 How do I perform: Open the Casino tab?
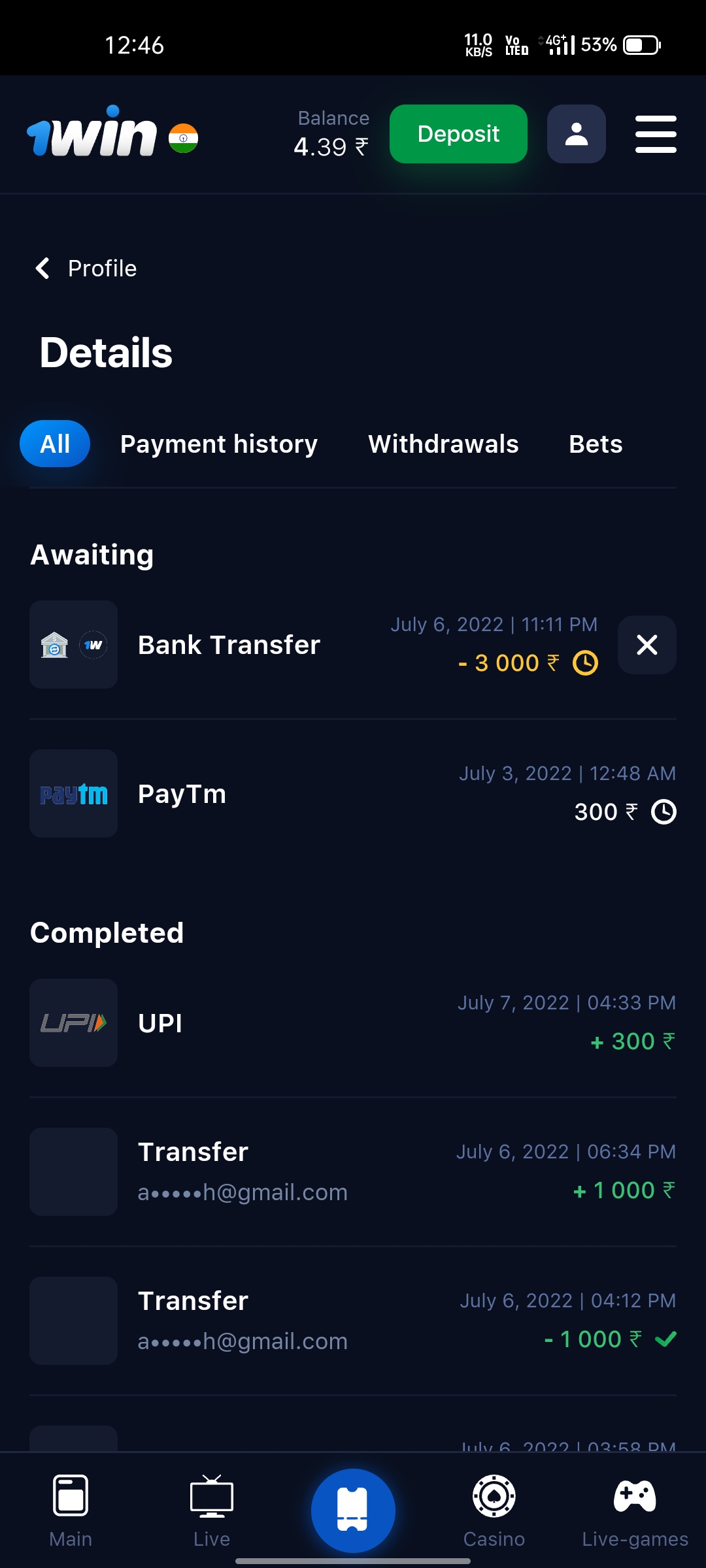pyautogui.click(x=494, y=1511)
